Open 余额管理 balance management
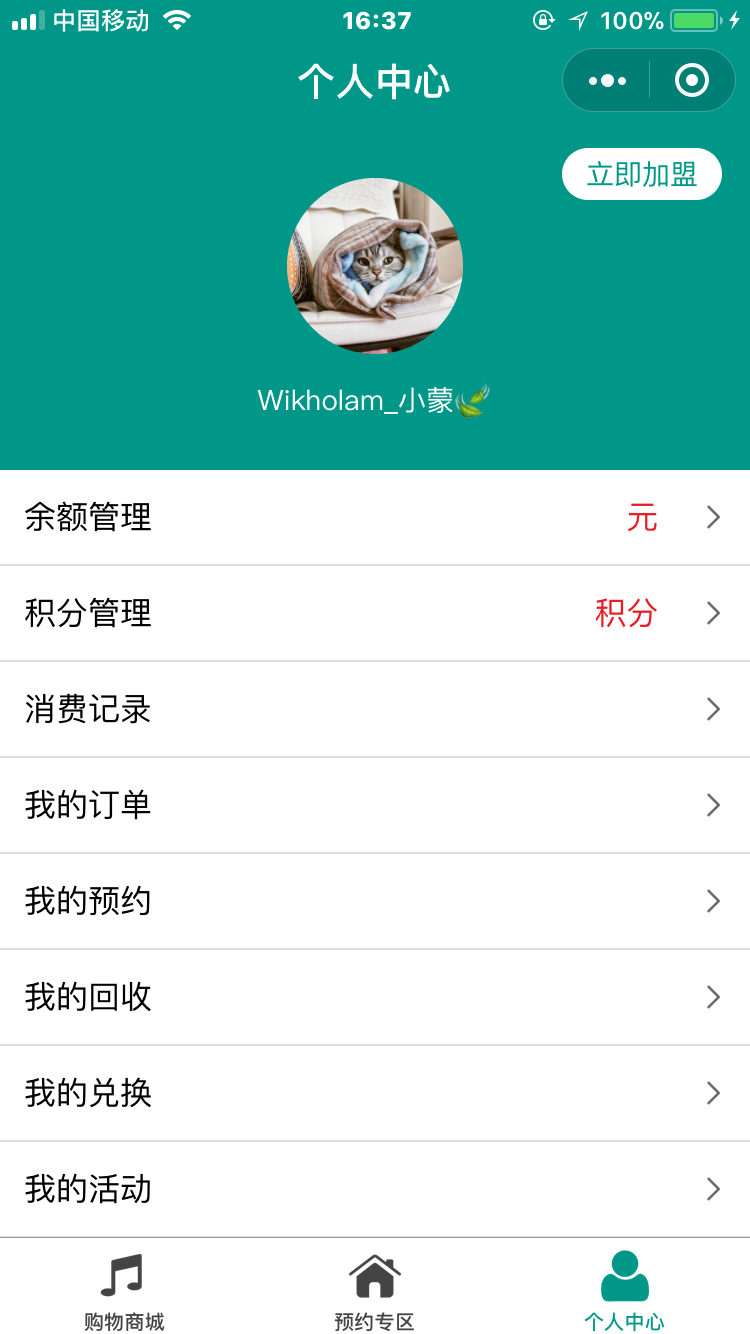 click(x=375, y=518)
